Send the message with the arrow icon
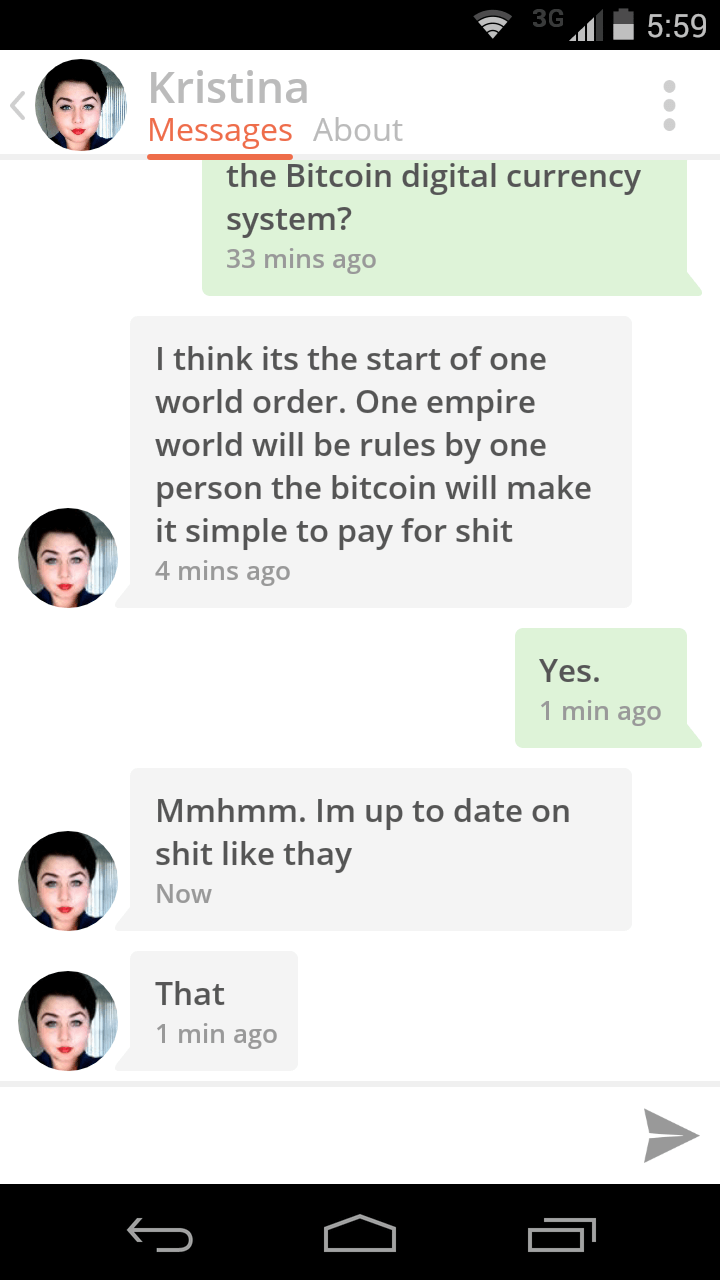 pyautogui.click(x=670, y=1135)
